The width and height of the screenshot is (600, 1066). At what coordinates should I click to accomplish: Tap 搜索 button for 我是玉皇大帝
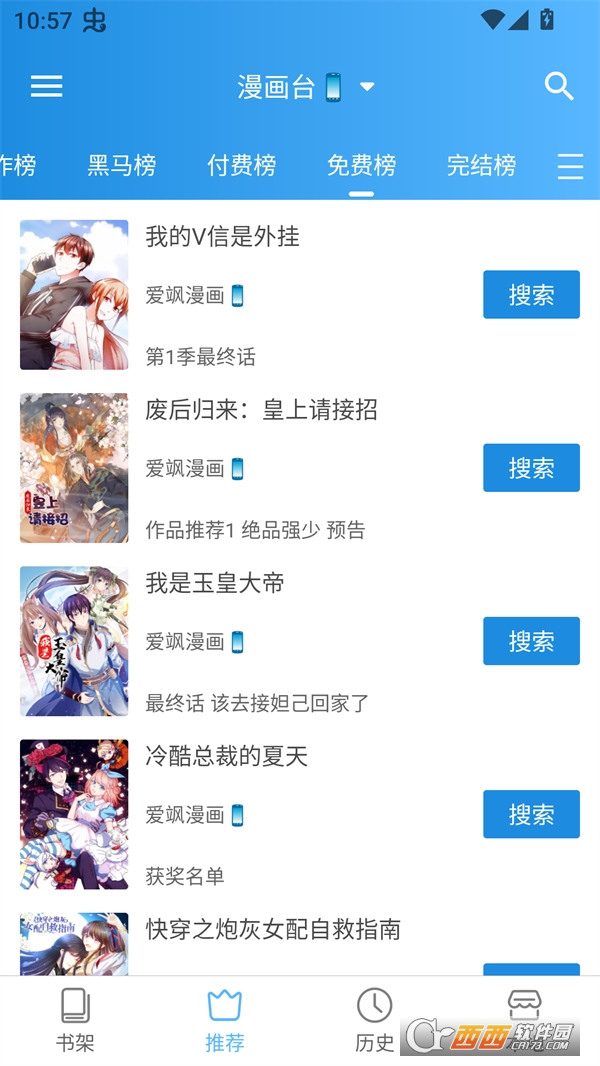tap(531, 641)
